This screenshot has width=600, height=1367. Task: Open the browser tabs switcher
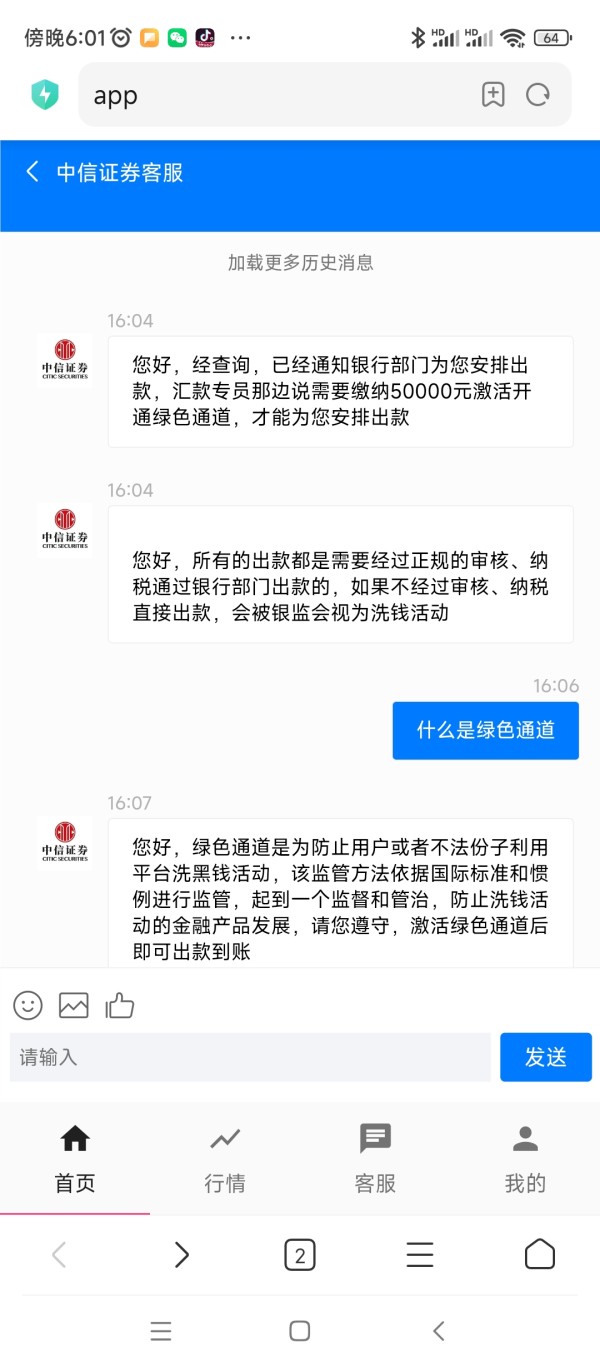[300, 1254]
